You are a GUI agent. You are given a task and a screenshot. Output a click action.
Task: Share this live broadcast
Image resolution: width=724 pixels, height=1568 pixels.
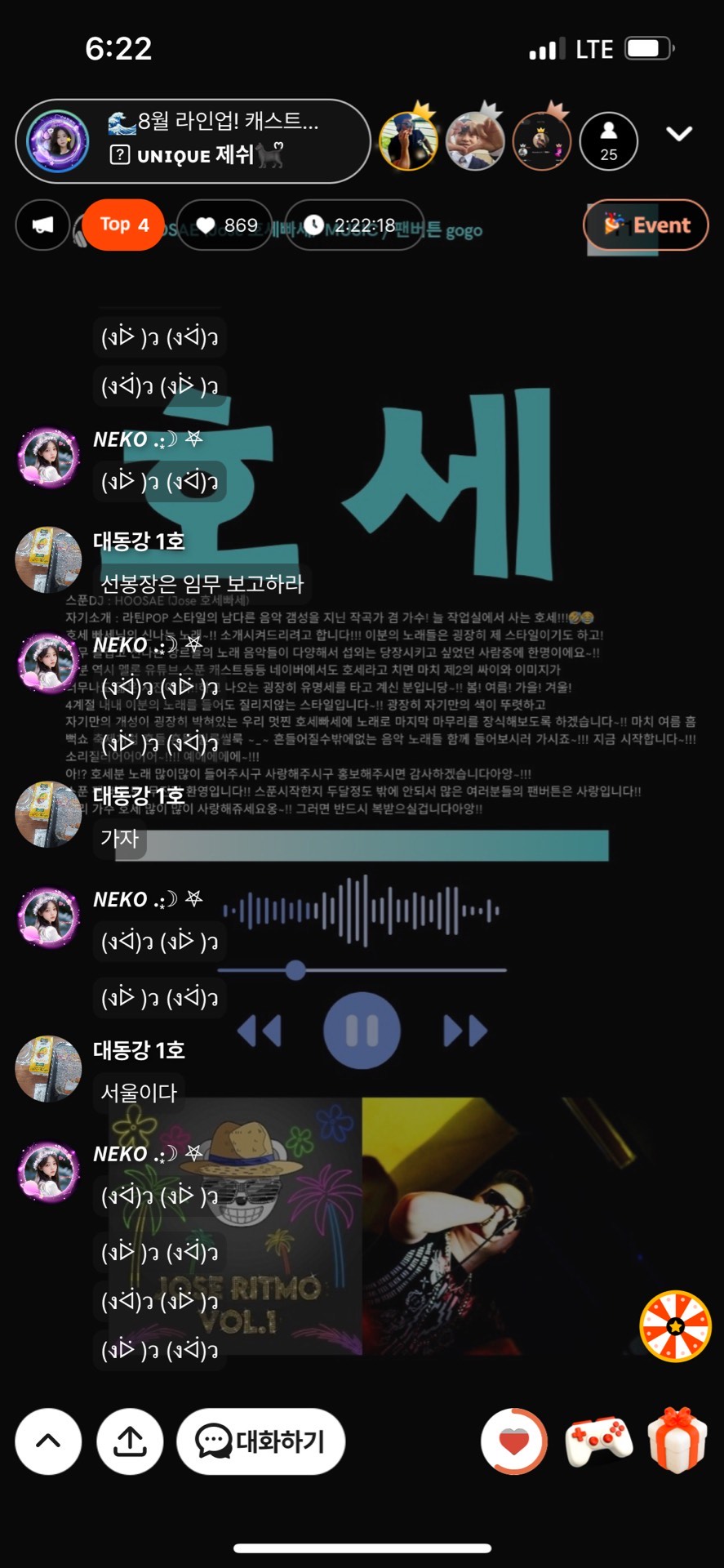click(130, 1441)
